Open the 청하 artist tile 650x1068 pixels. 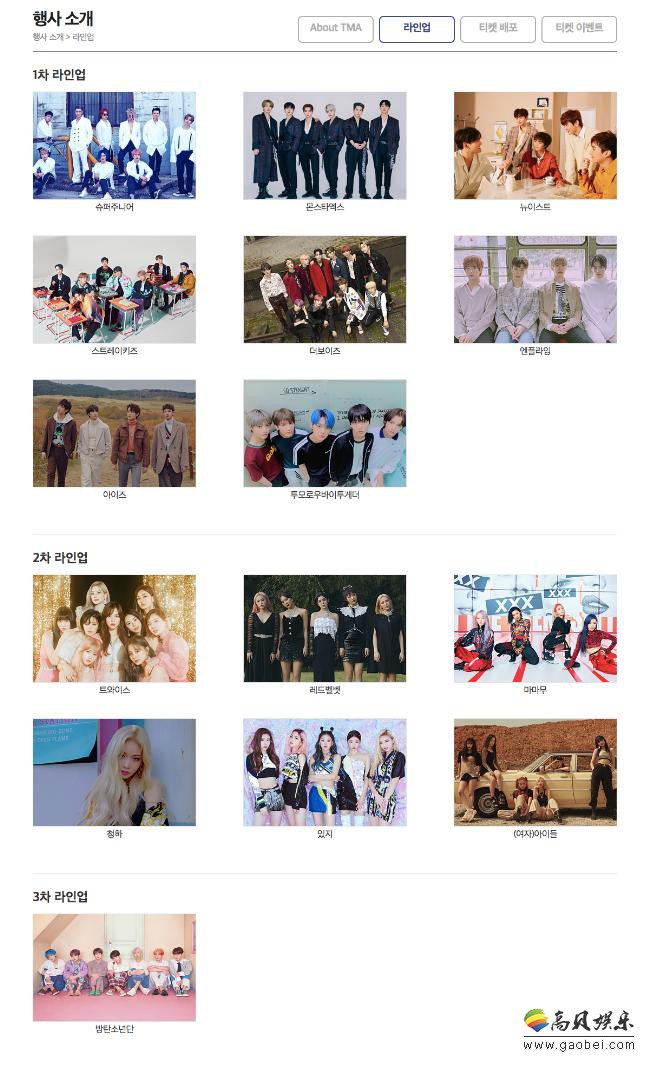point(114,772)
